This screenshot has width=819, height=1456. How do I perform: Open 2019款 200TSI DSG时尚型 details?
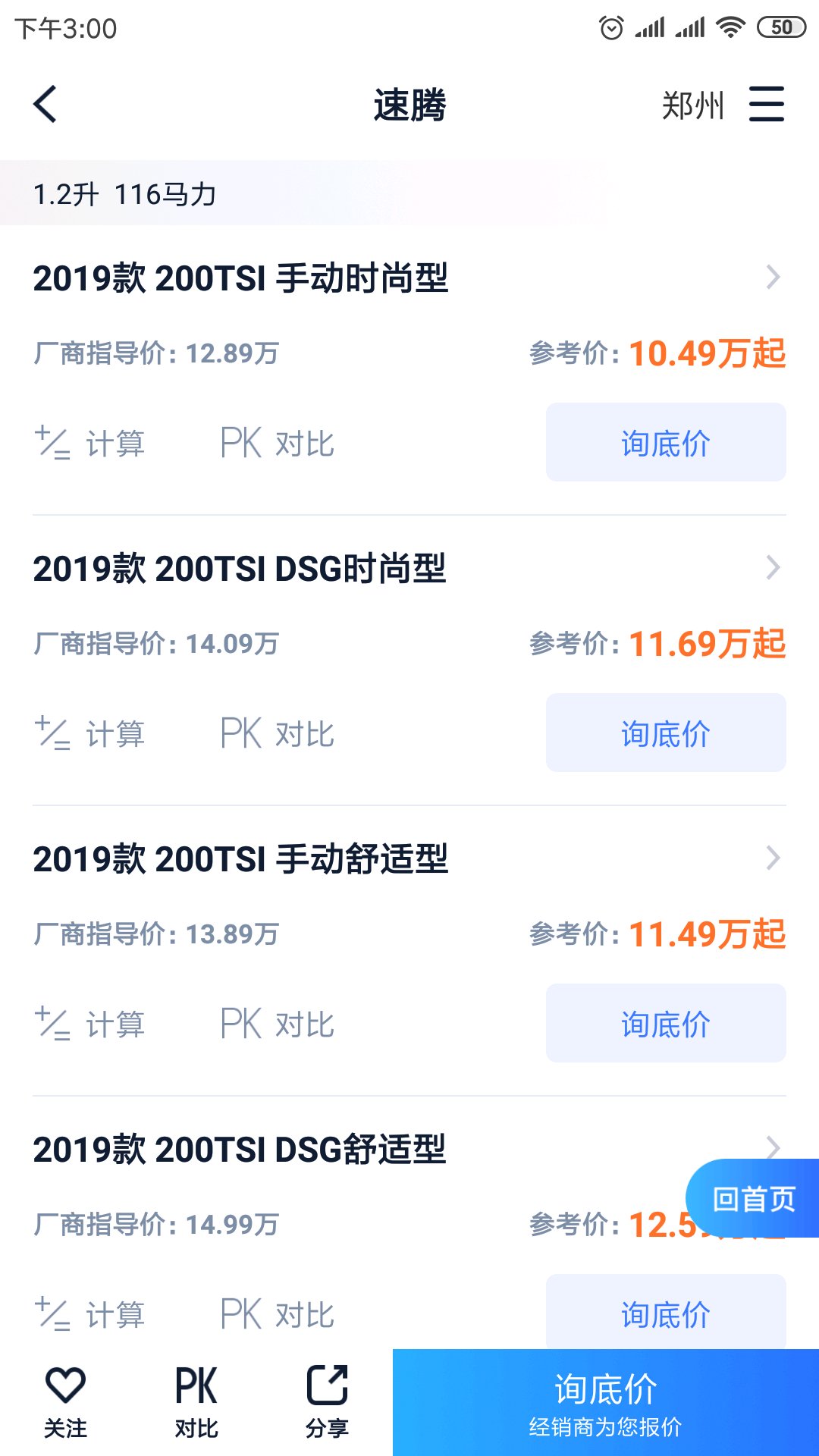[240, 569]
